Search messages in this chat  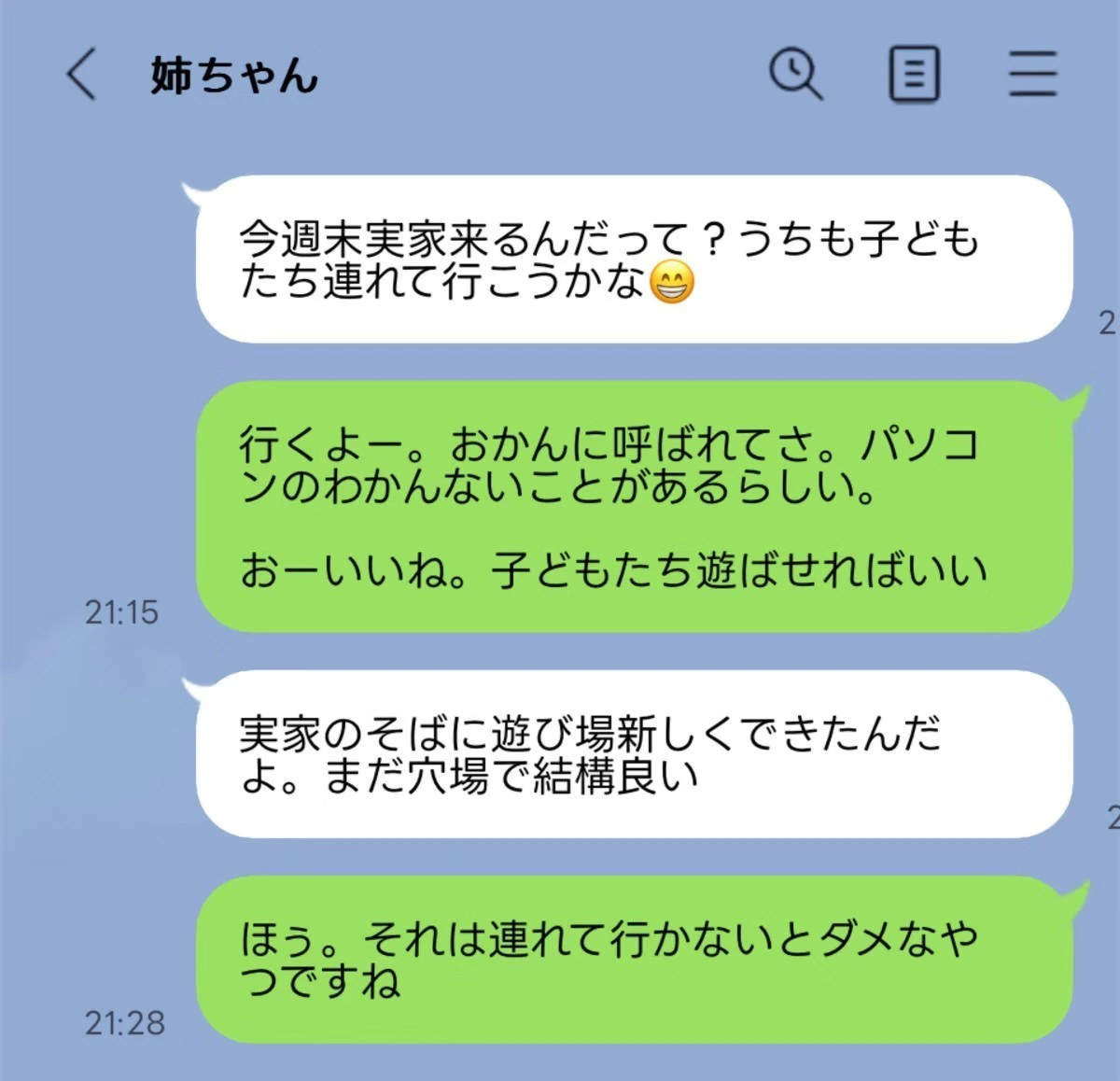[795, 74]
